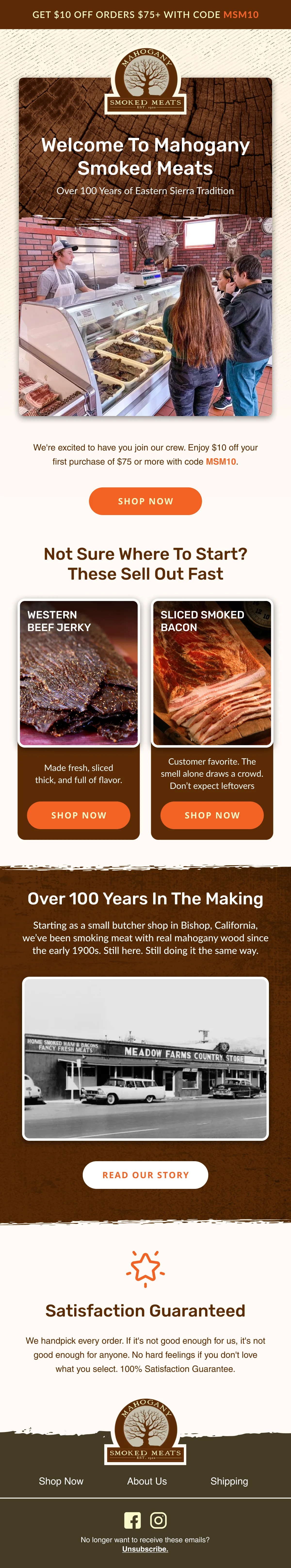This screenshot has height=1568, width=291.
Task: Tap Read Our Story
Action: 145,1175
